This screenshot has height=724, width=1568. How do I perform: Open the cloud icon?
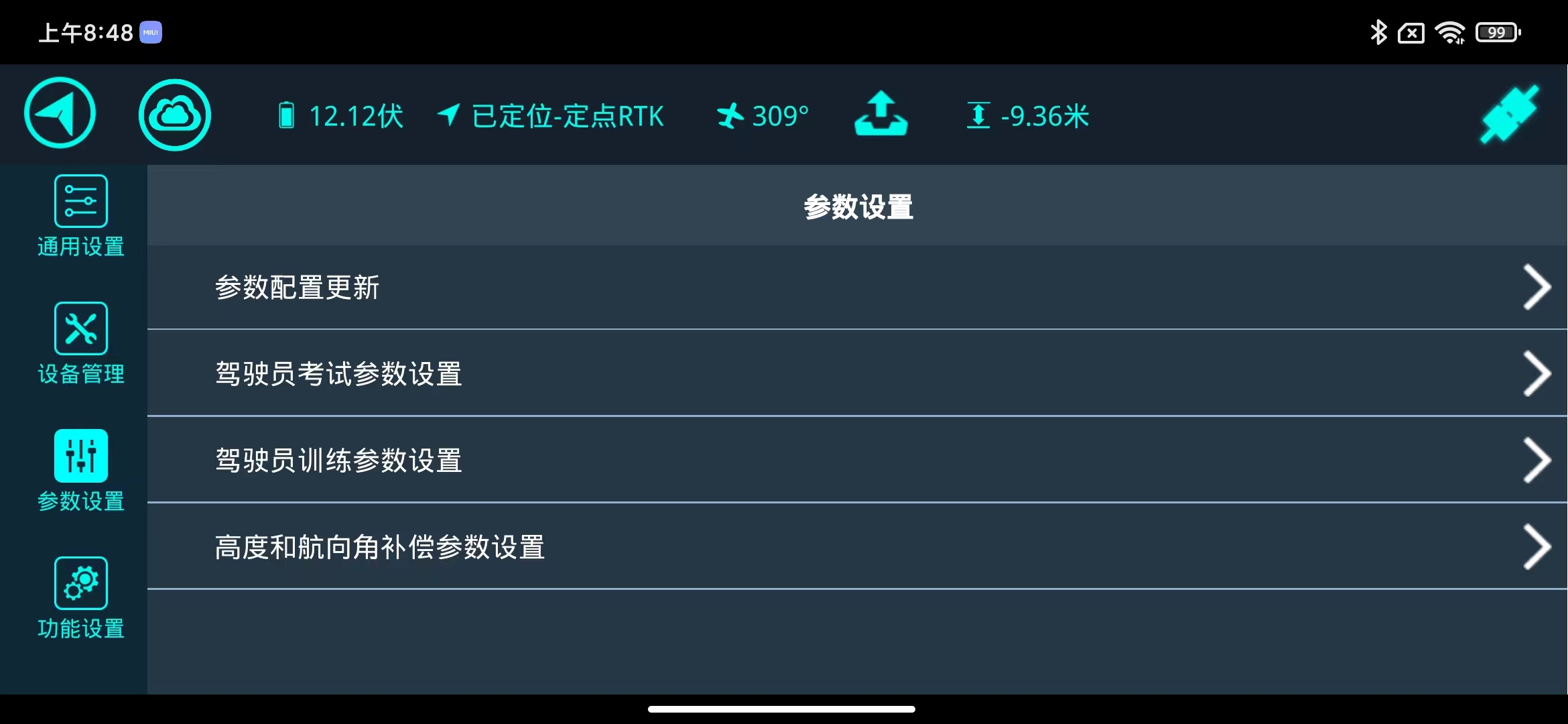pos(175,115)
